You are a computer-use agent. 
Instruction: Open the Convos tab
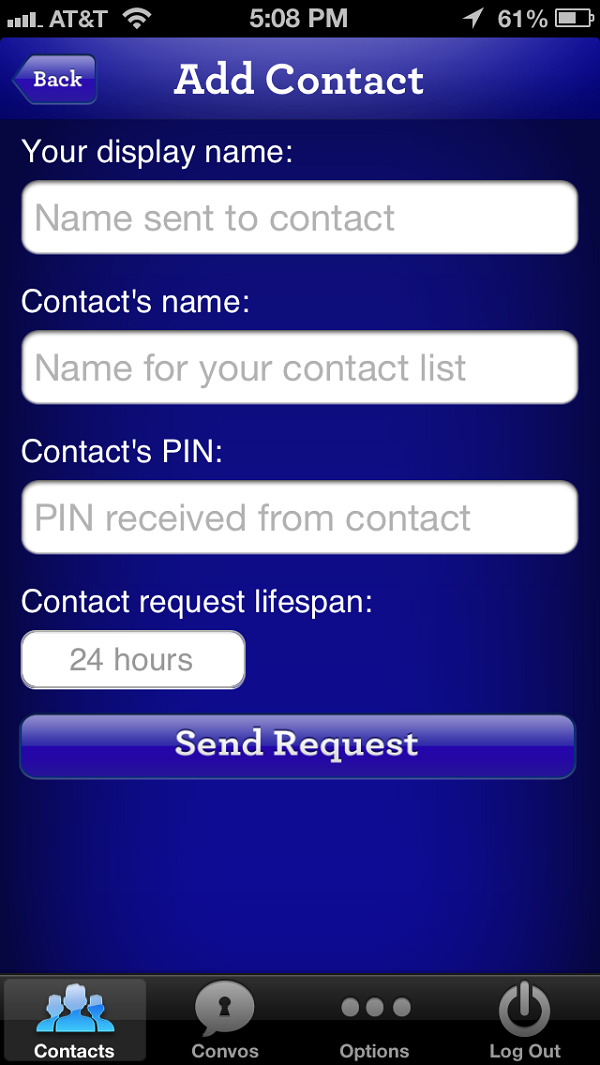coord(225,1020)
